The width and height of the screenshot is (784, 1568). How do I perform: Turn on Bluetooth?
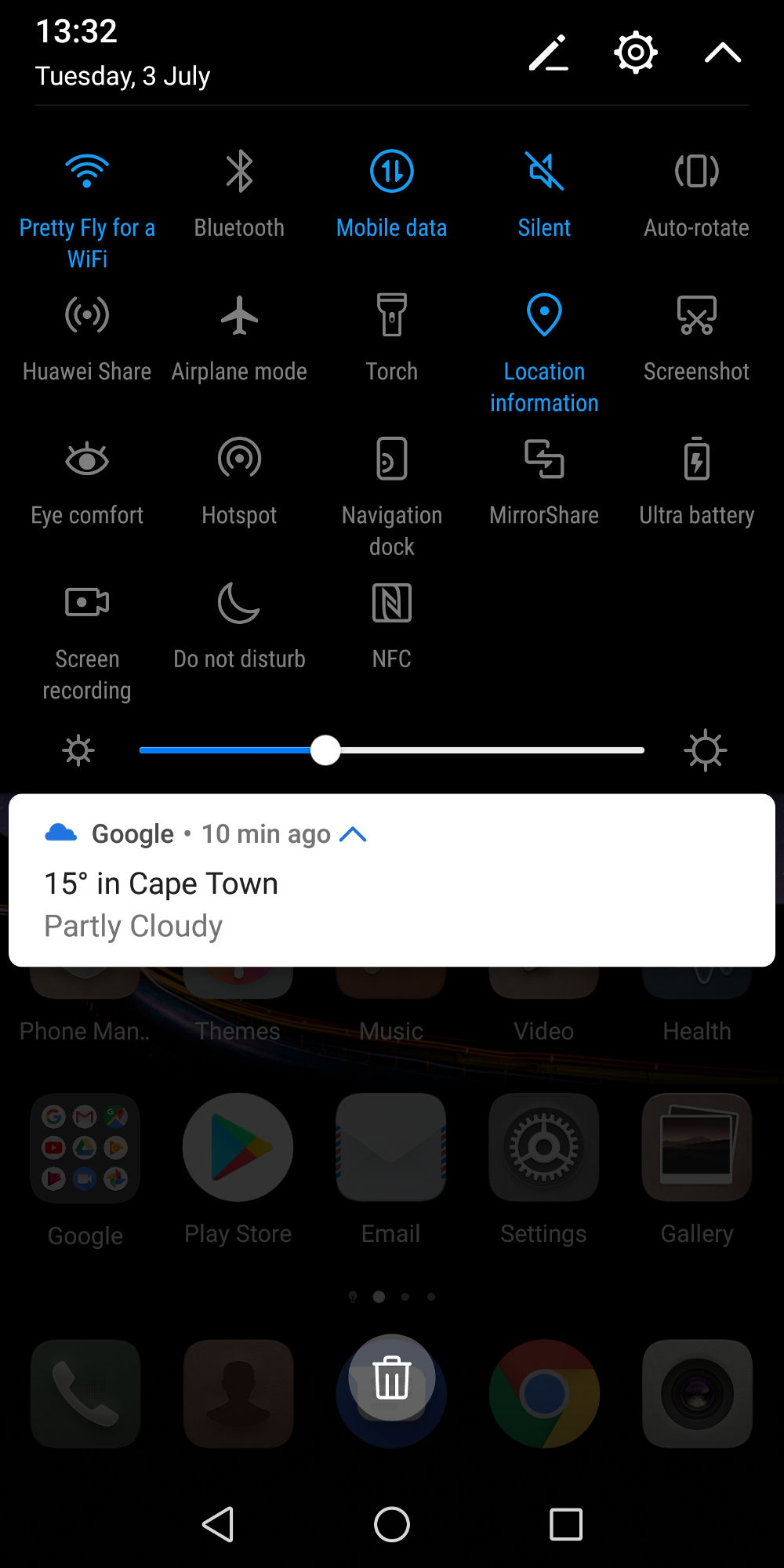point(239,171)
